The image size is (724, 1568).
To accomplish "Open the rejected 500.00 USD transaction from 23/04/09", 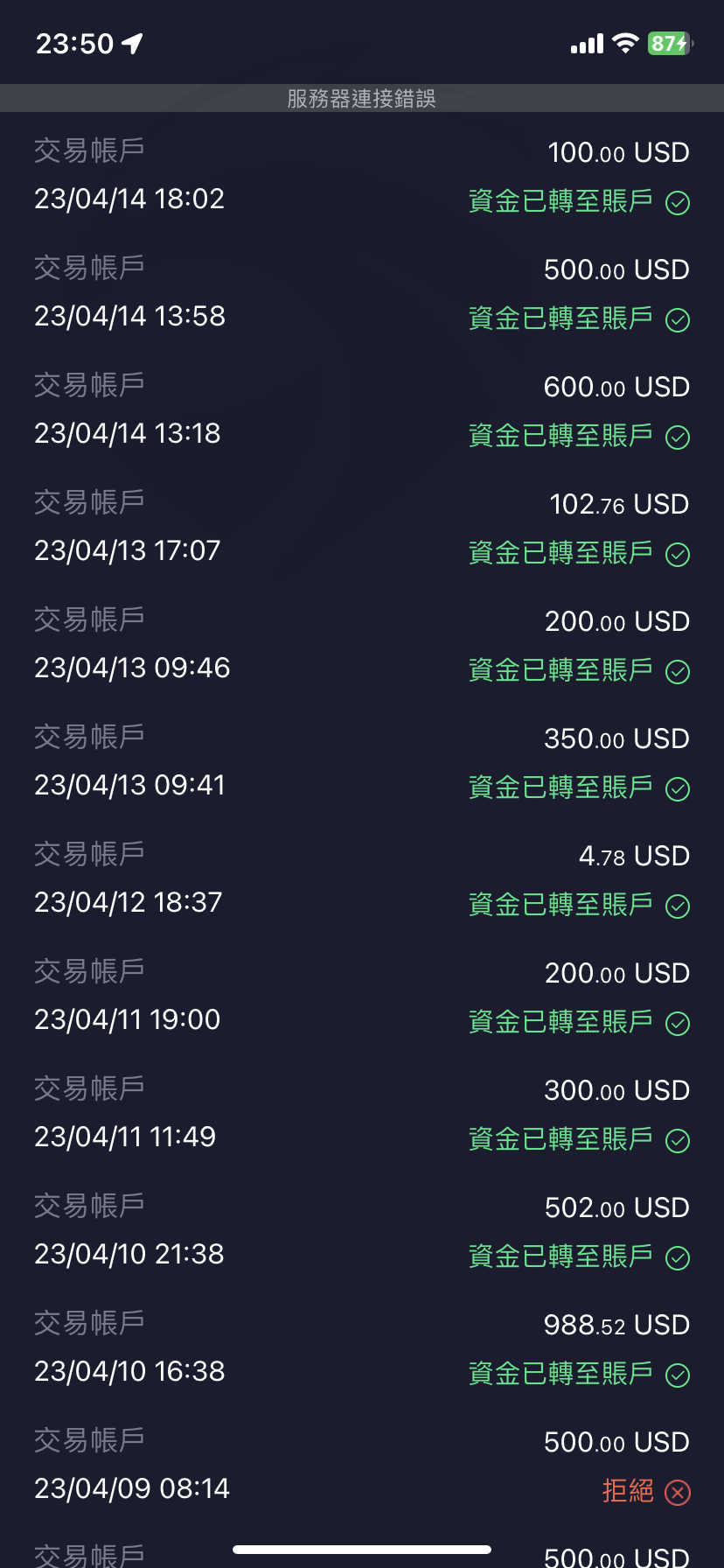I will point(362,1466).
